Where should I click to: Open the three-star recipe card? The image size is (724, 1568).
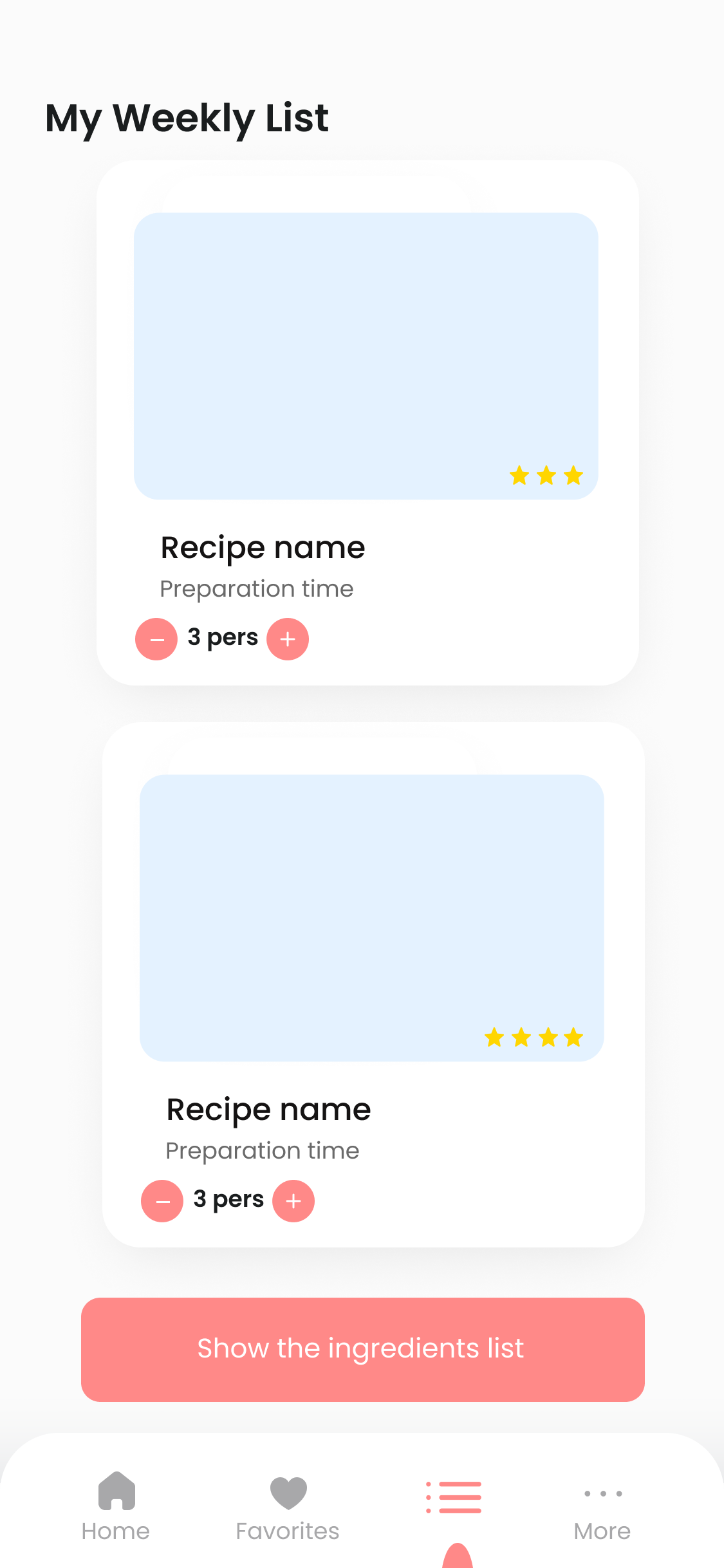coord(367,423)
